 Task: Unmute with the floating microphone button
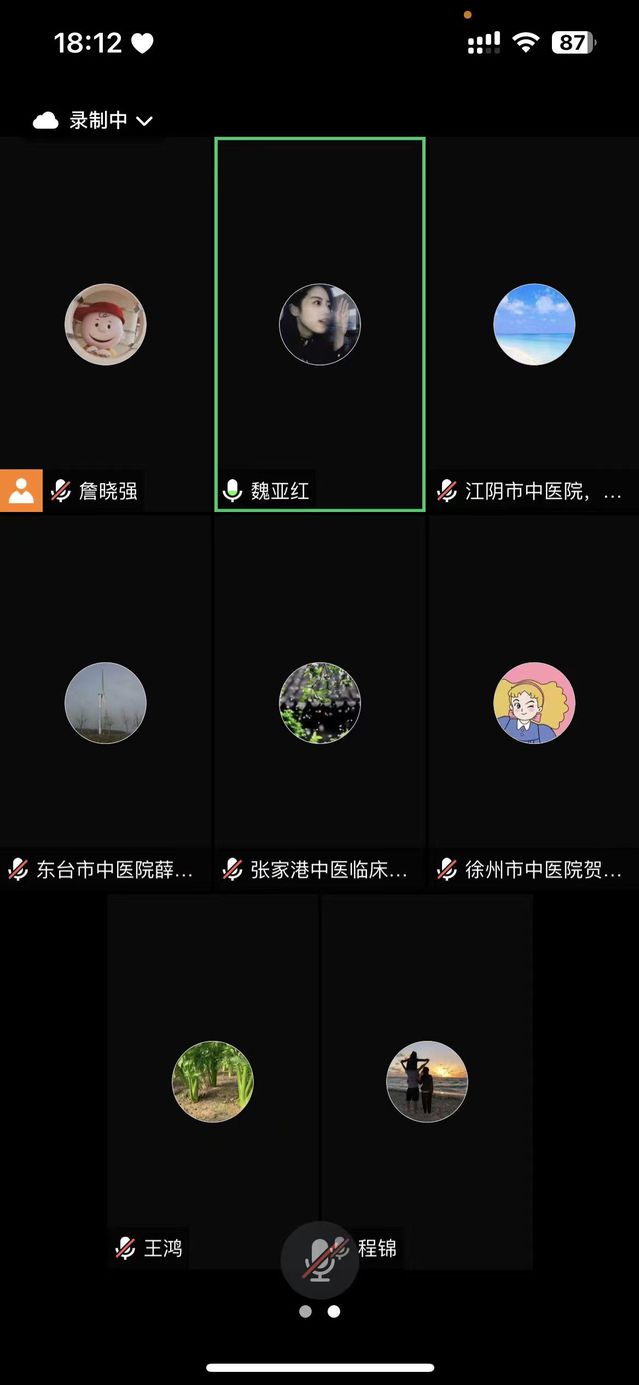320,1259
